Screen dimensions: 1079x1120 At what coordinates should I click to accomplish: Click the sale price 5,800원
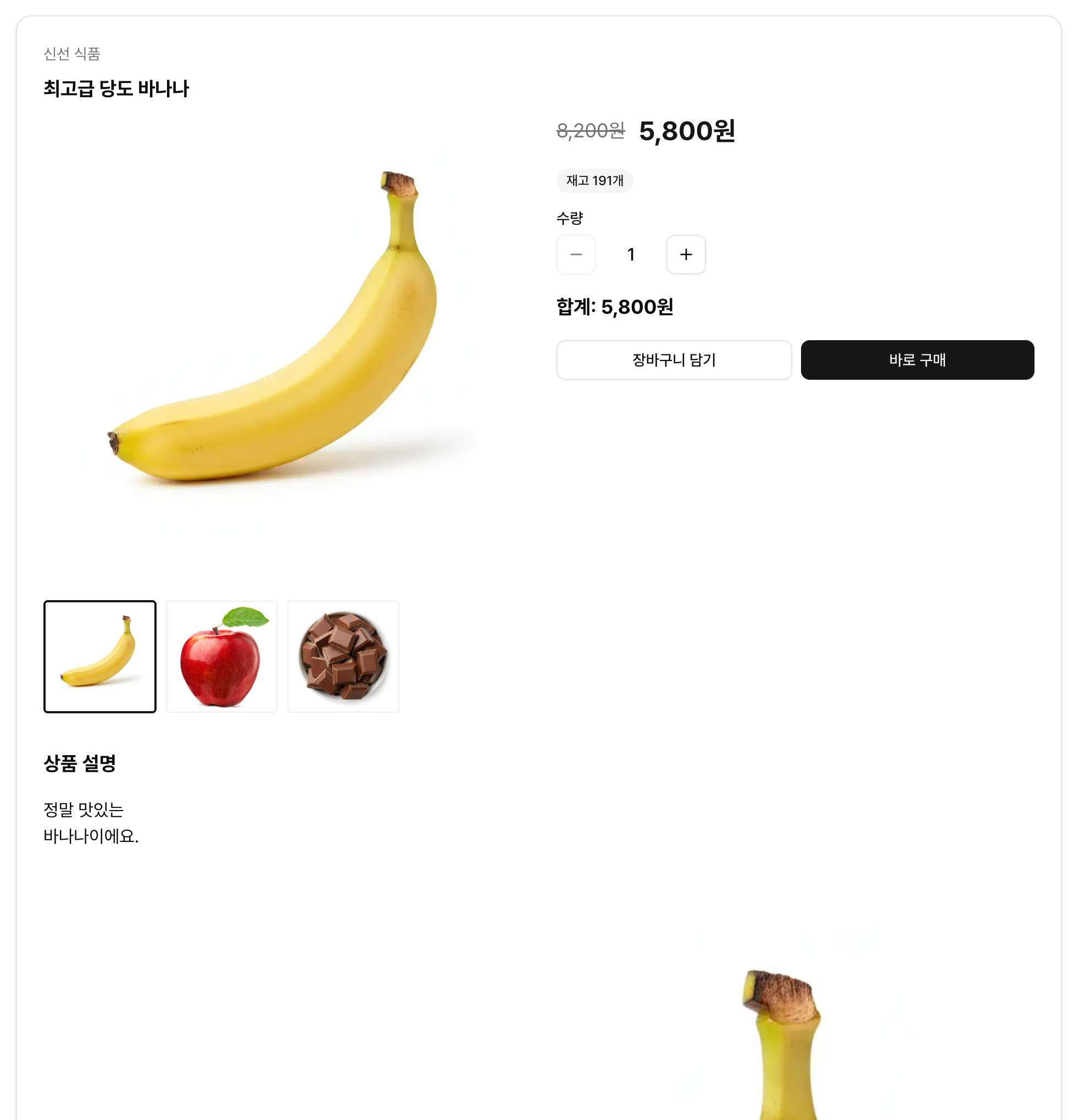[x=688, y=131]
